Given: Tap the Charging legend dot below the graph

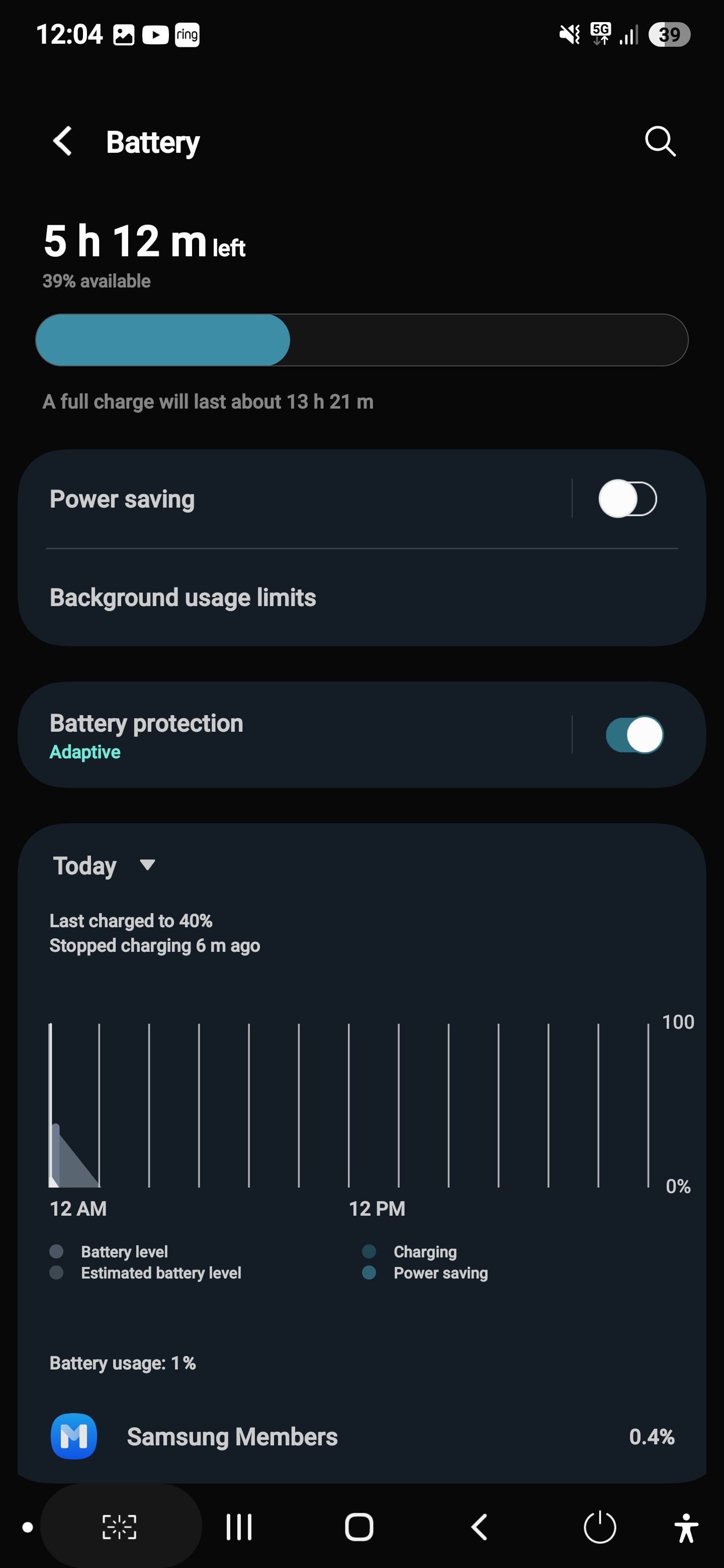Looking at the screenshot, I should pyautogui.click(x=369, y=1251).
